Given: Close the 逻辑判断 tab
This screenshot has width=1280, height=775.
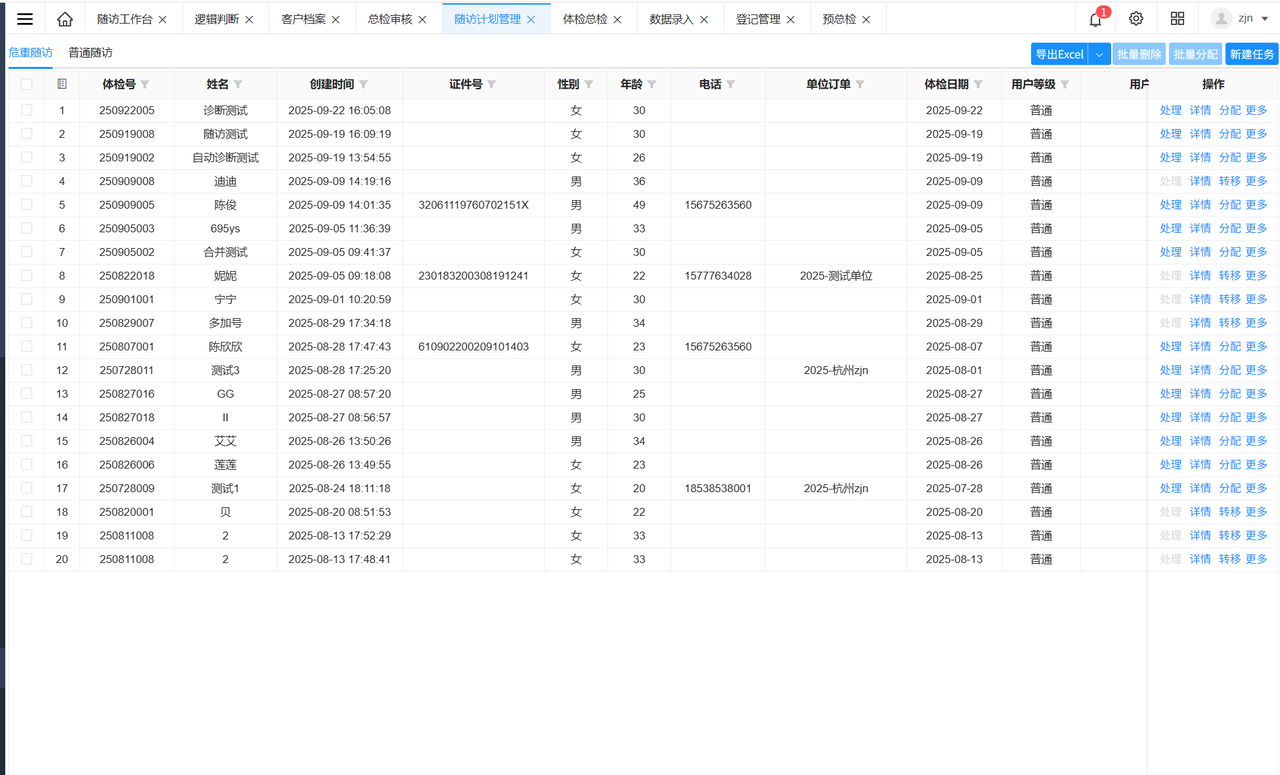Looking at the screenshot, I should [x=249, y=19].
